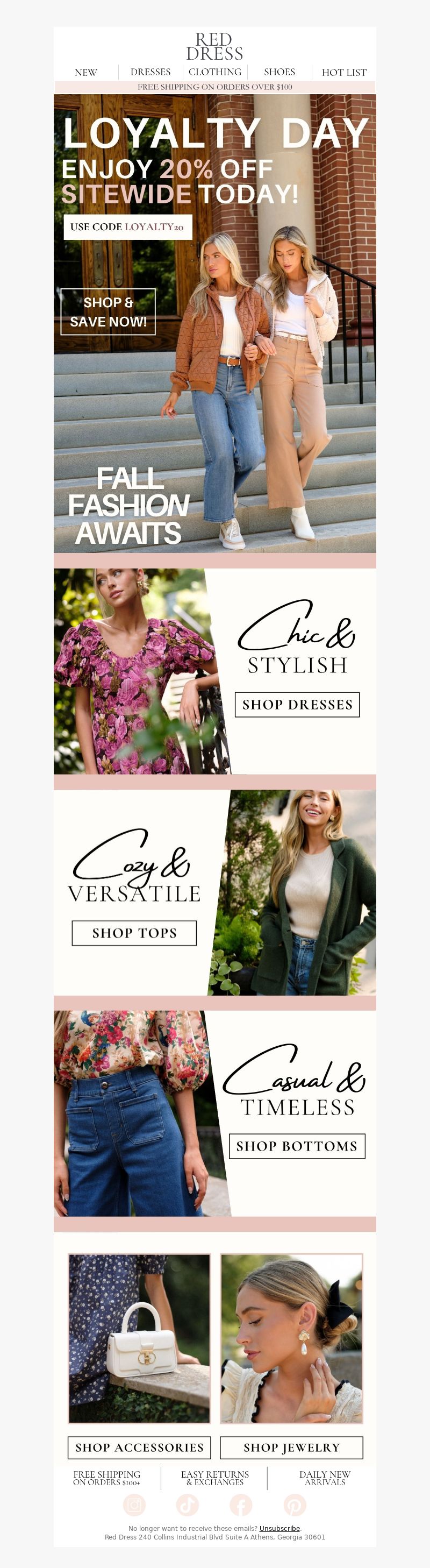
Task: Open the NEW navigation link
Action: [86, 73]
